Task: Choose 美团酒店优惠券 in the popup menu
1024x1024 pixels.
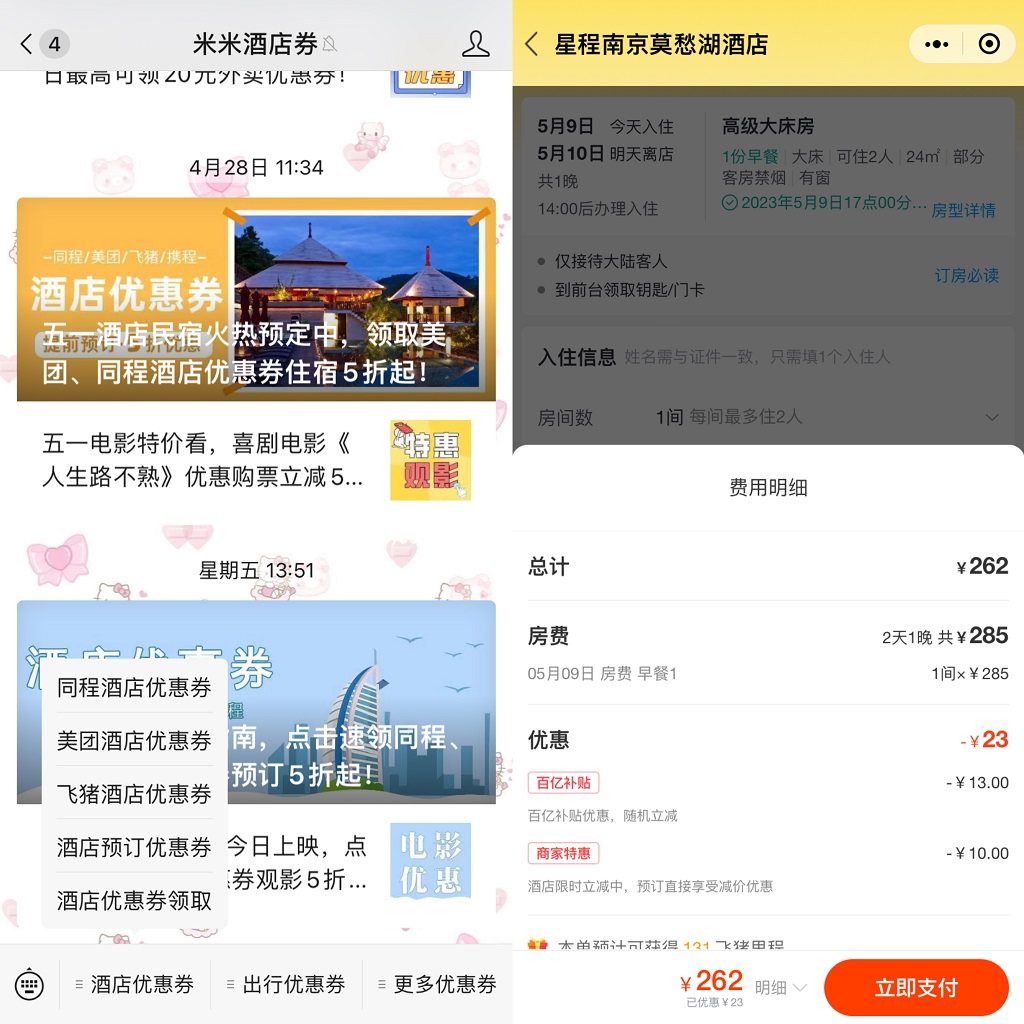Action: [x=134, y=741]
